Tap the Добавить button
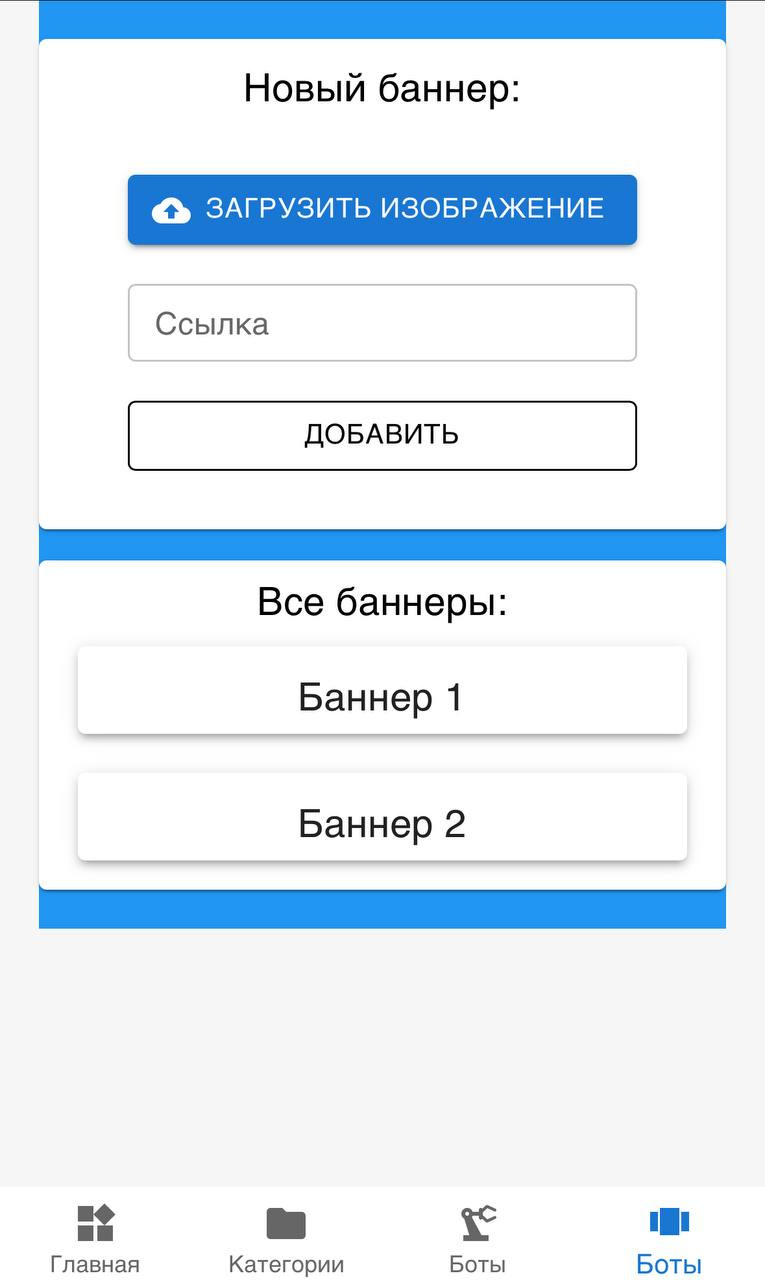Viewport: 765px width, 1280px height. pos(382,435)
